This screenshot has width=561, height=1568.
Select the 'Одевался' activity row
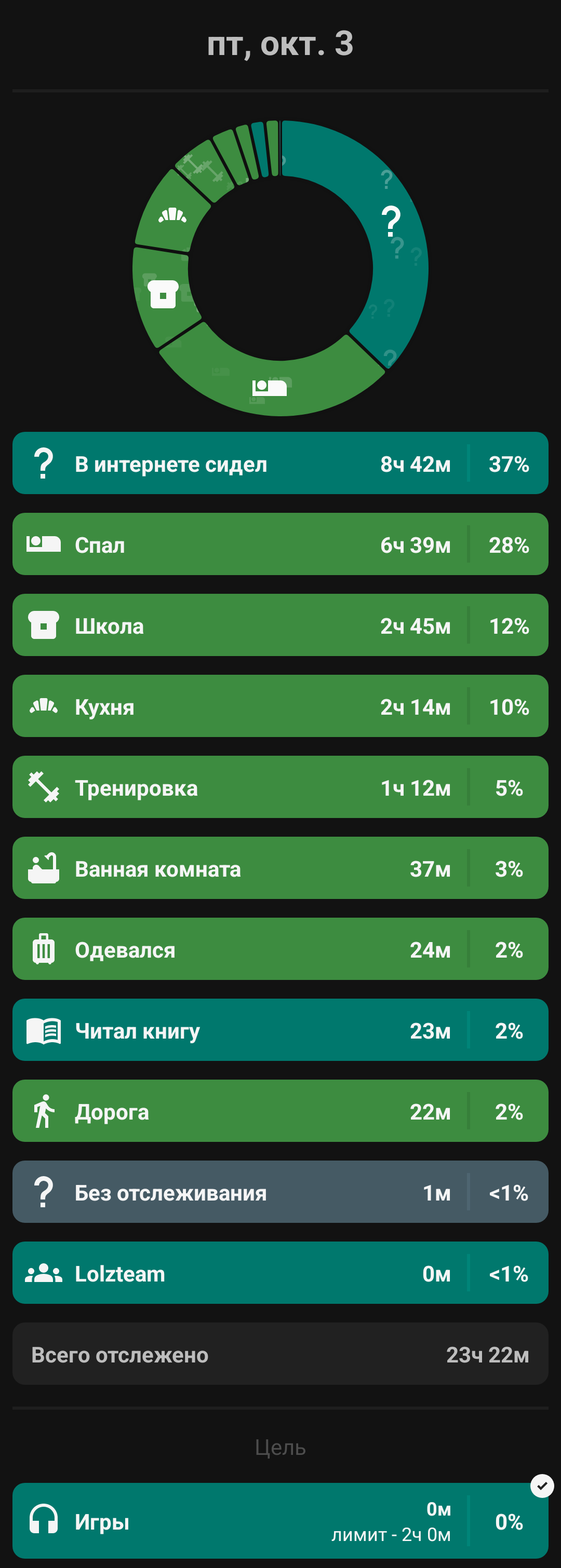[280, 949]
